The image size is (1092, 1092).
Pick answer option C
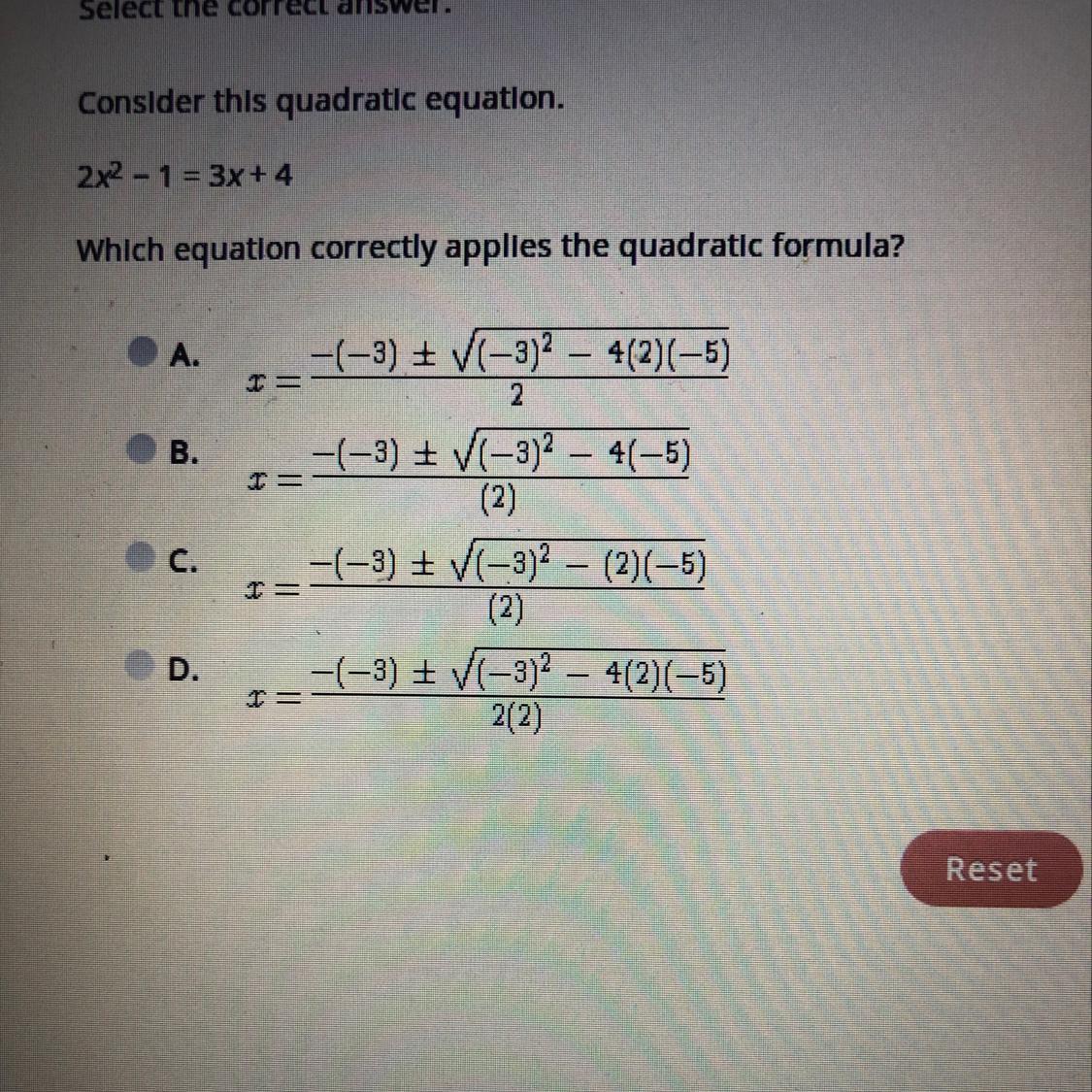click(x=142, y=556)
